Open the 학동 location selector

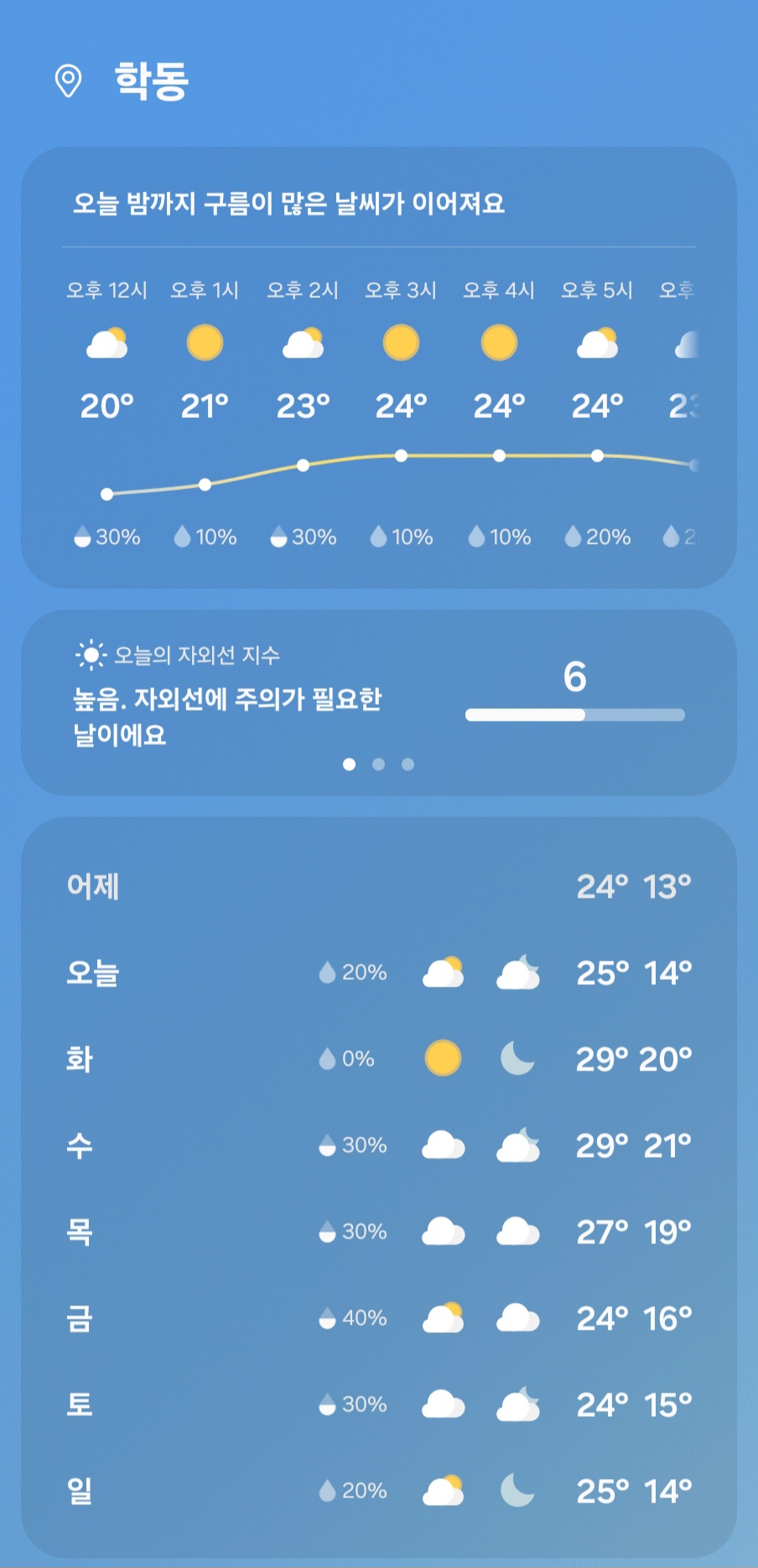(122, 81)
